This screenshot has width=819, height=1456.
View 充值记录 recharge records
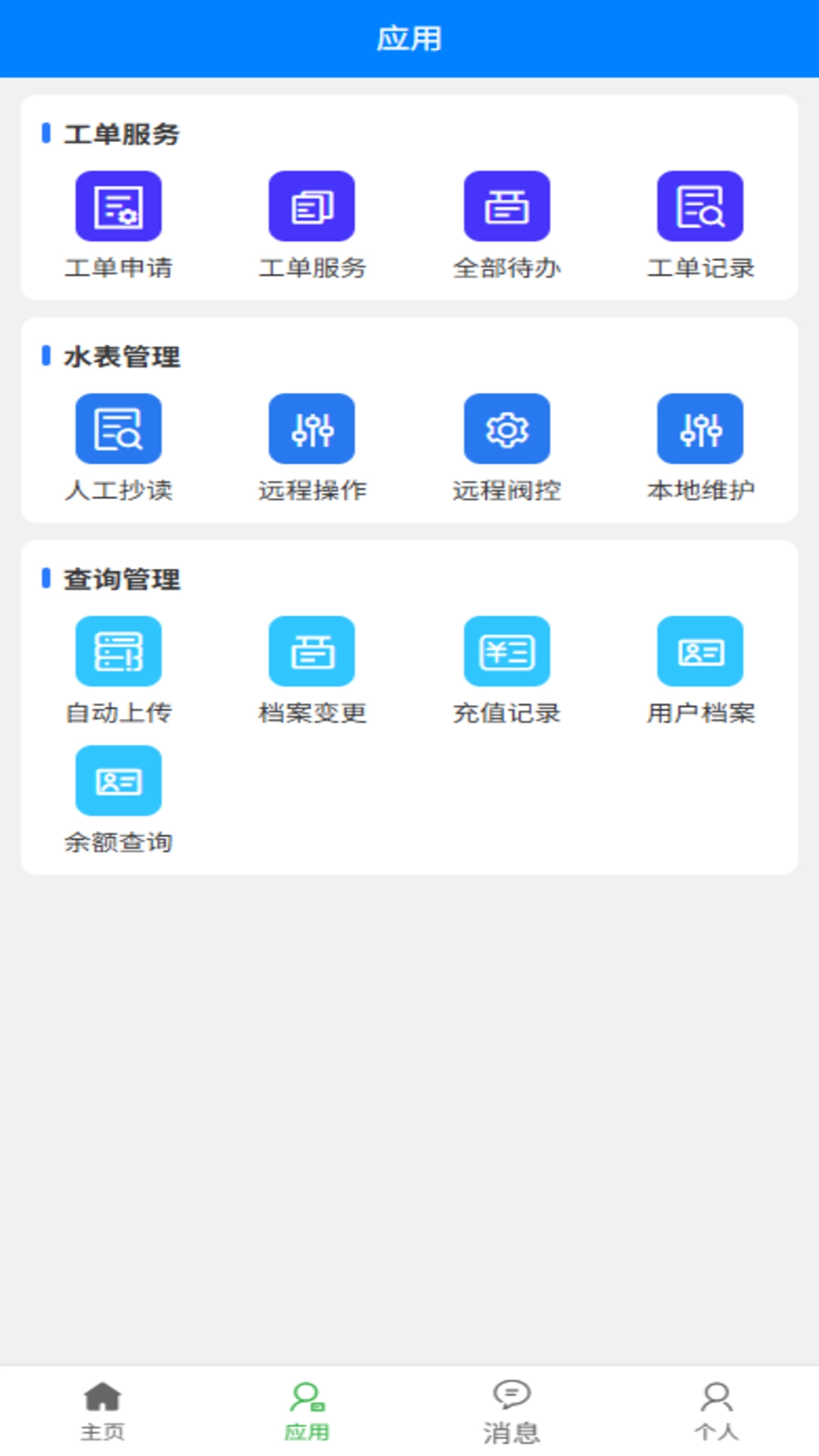click(x=506, y=651)
